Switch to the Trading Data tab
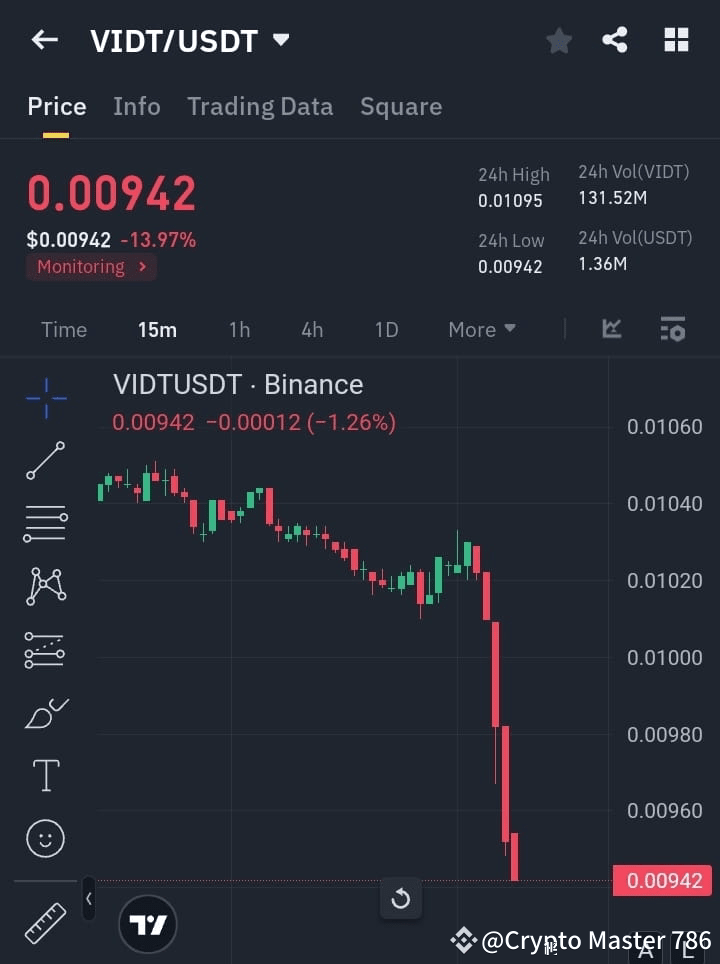This screenshot has width=720, height=964. click(260, 106)
